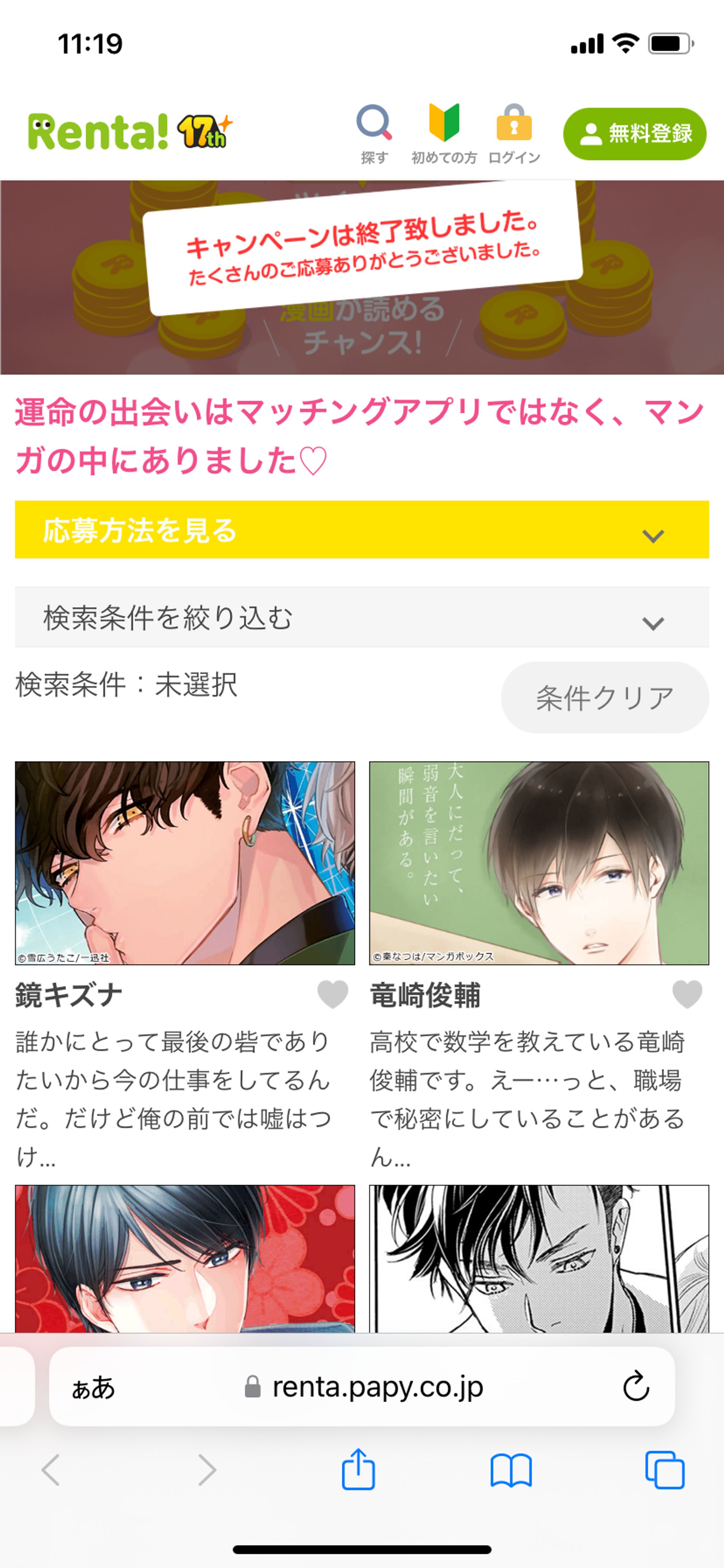This screenshot has width=724, height=1568.
Task: Tap the 条件クリア button
Action: 604,698
